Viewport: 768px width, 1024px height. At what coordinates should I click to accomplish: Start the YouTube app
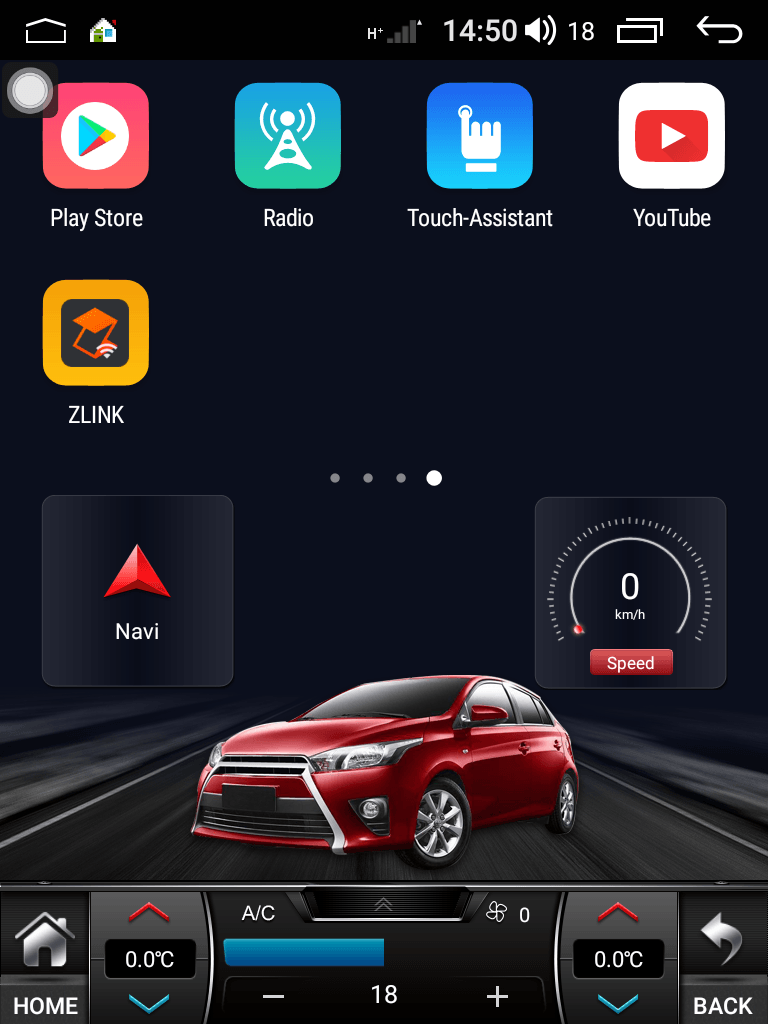[671, 136]
